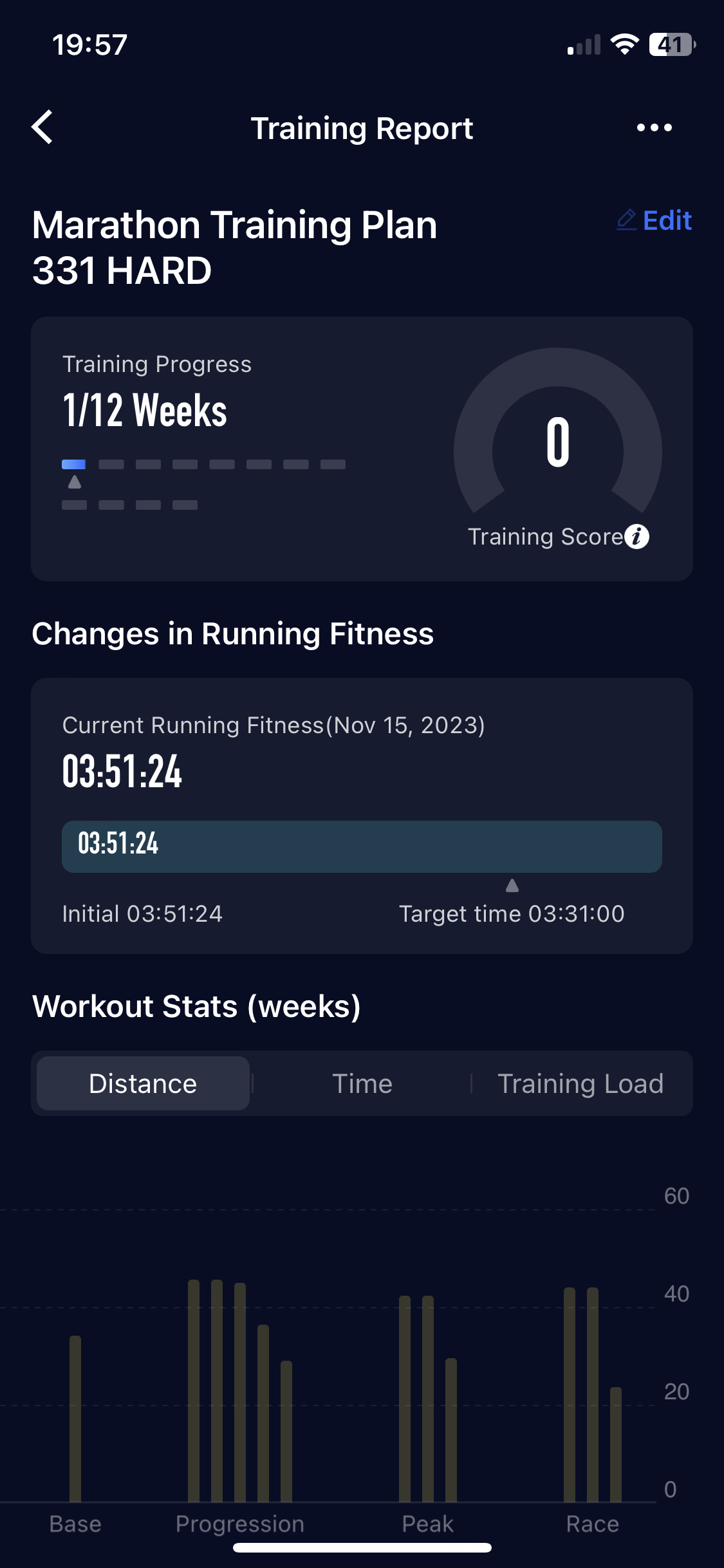Switch to the Training Load tab
The width and height of the screenshot is (724, 1568).
tap(580, 1084)
